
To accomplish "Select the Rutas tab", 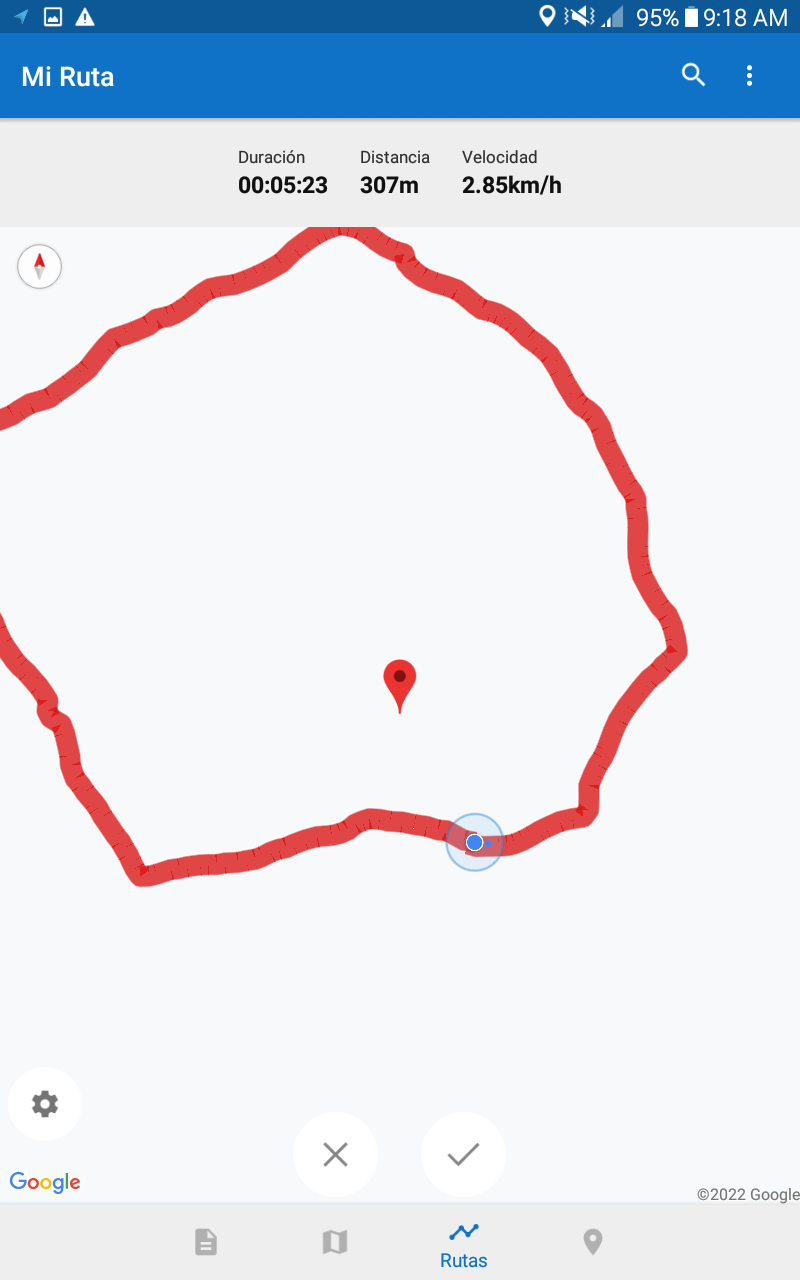I will point(464,1243).
